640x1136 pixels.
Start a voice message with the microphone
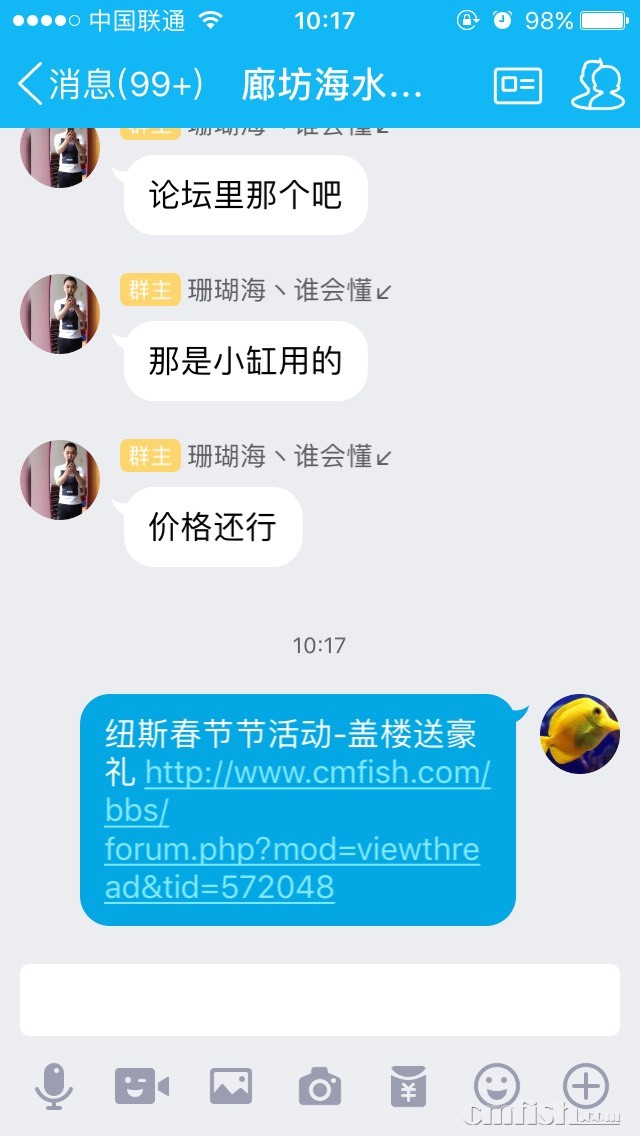point(54,1087)
